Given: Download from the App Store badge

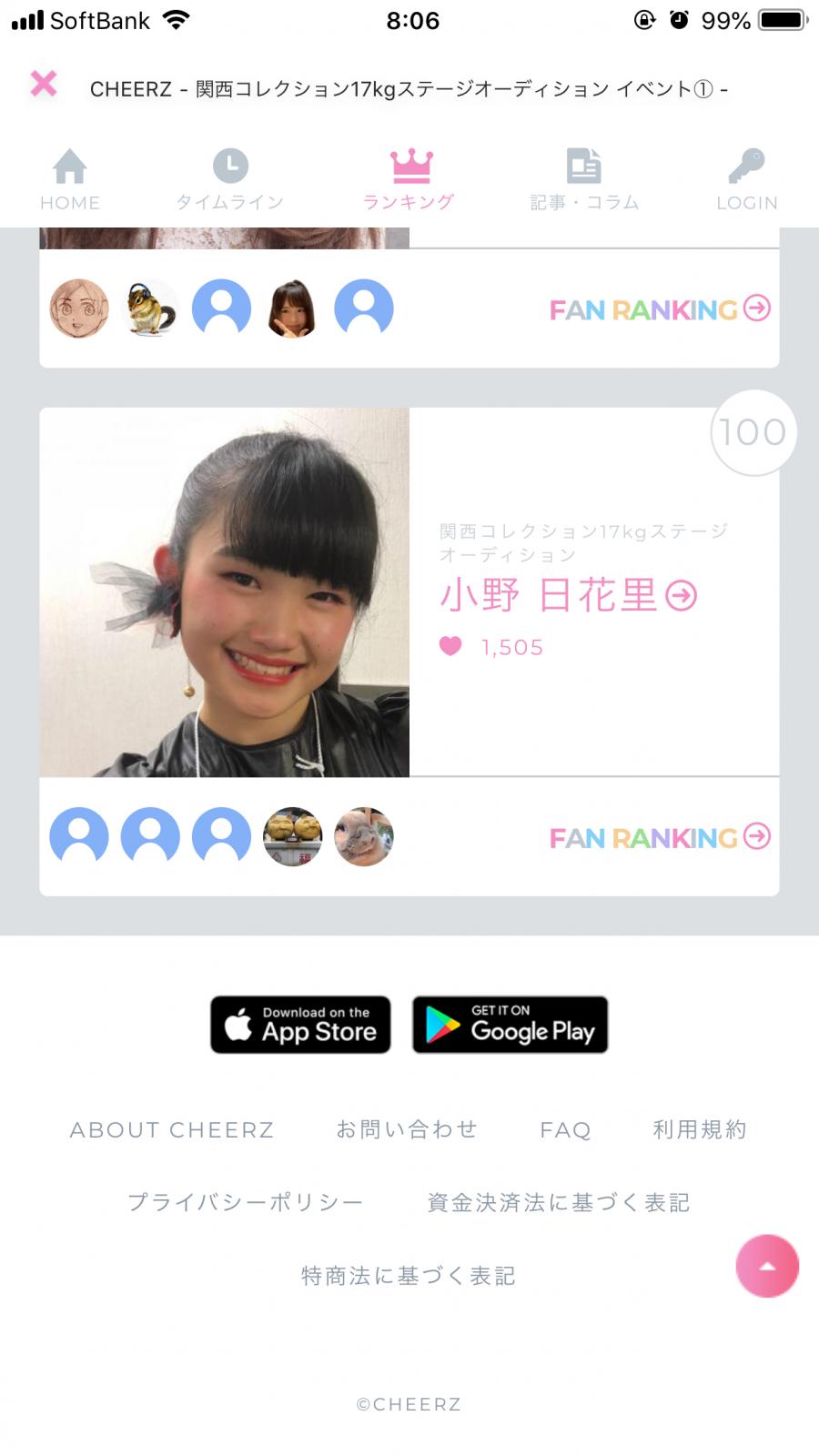Looking at the screenshot, I should 300,1025.
